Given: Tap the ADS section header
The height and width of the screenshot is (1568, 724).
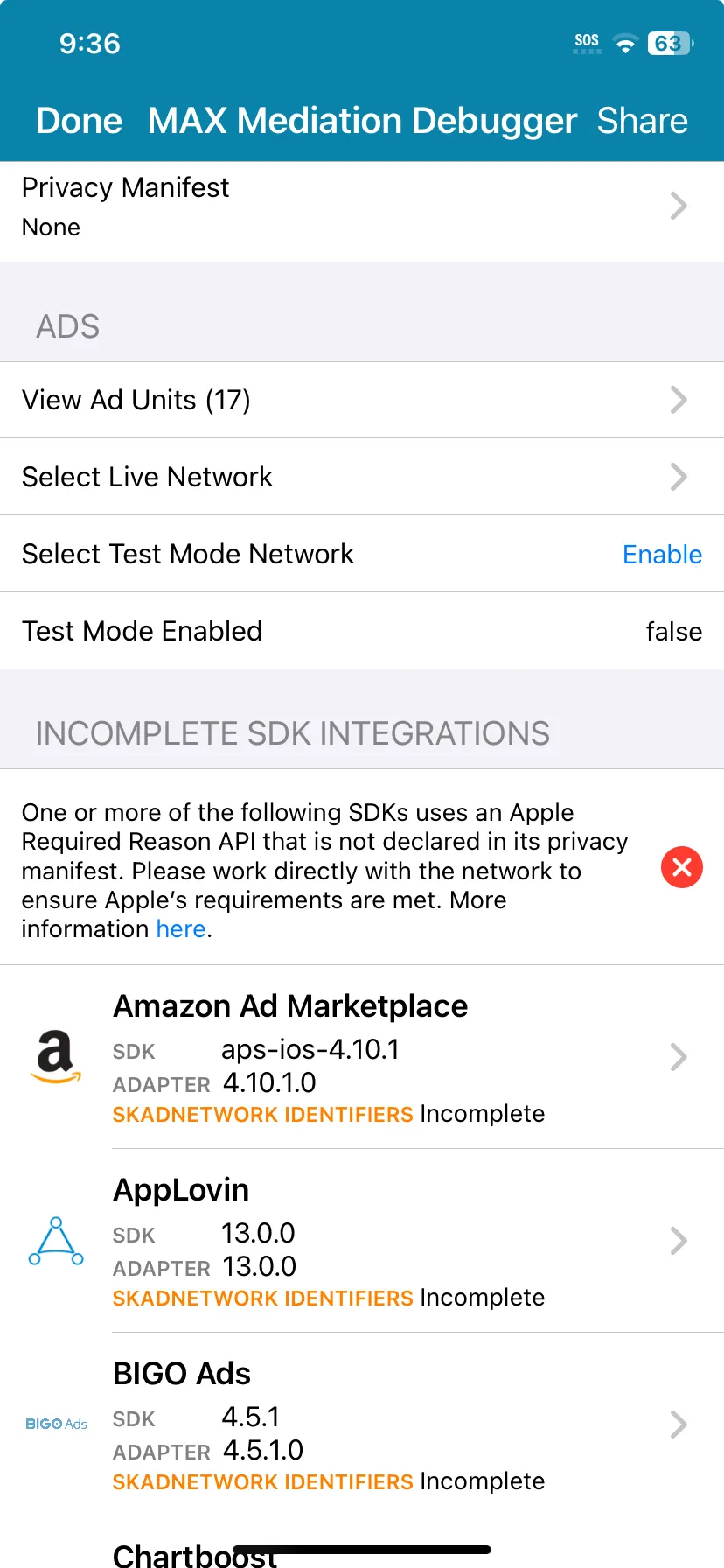Looking at the screenshot, I should coord(68,325).
